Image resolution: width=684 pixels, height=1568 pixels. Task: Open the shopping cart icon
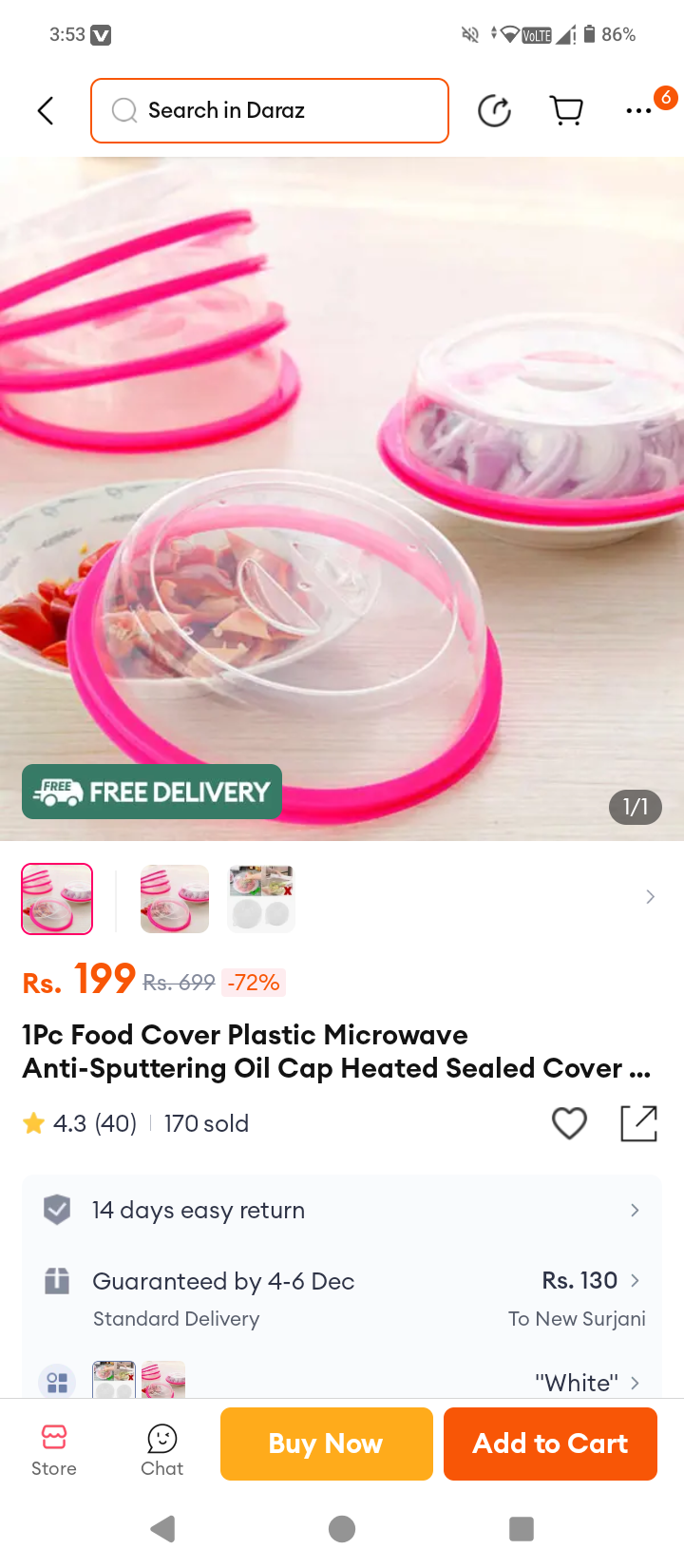566,110
